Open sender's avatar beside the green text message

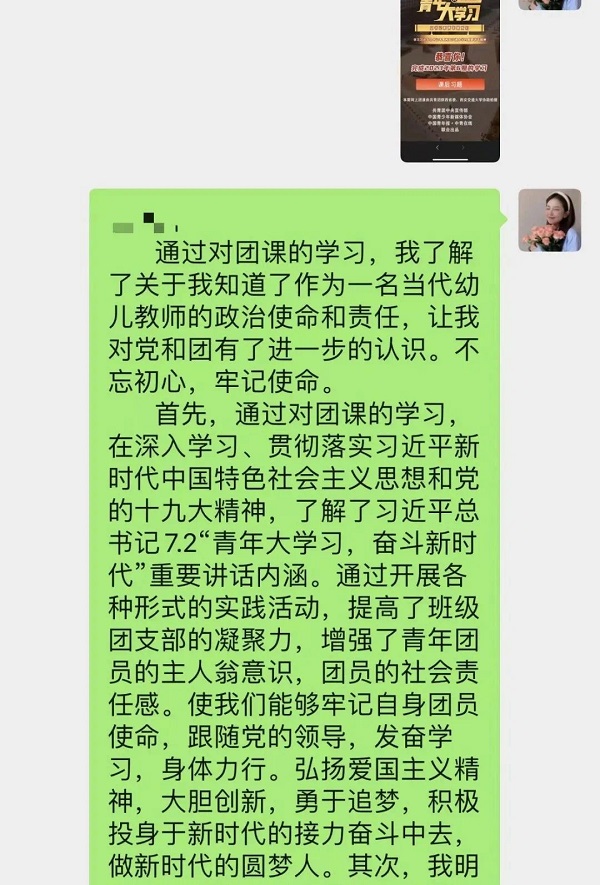pyautogui.click(x=549, y=220)
